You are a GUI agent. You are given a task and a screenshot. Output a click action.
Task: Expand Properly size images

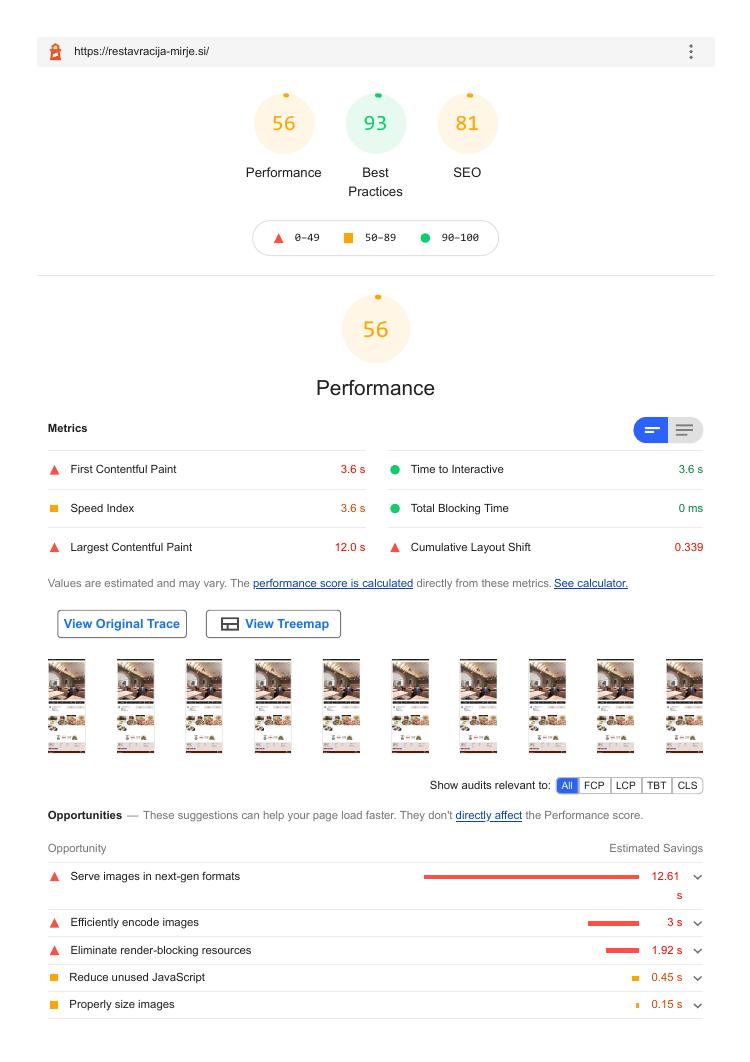tap(698, 1005)
